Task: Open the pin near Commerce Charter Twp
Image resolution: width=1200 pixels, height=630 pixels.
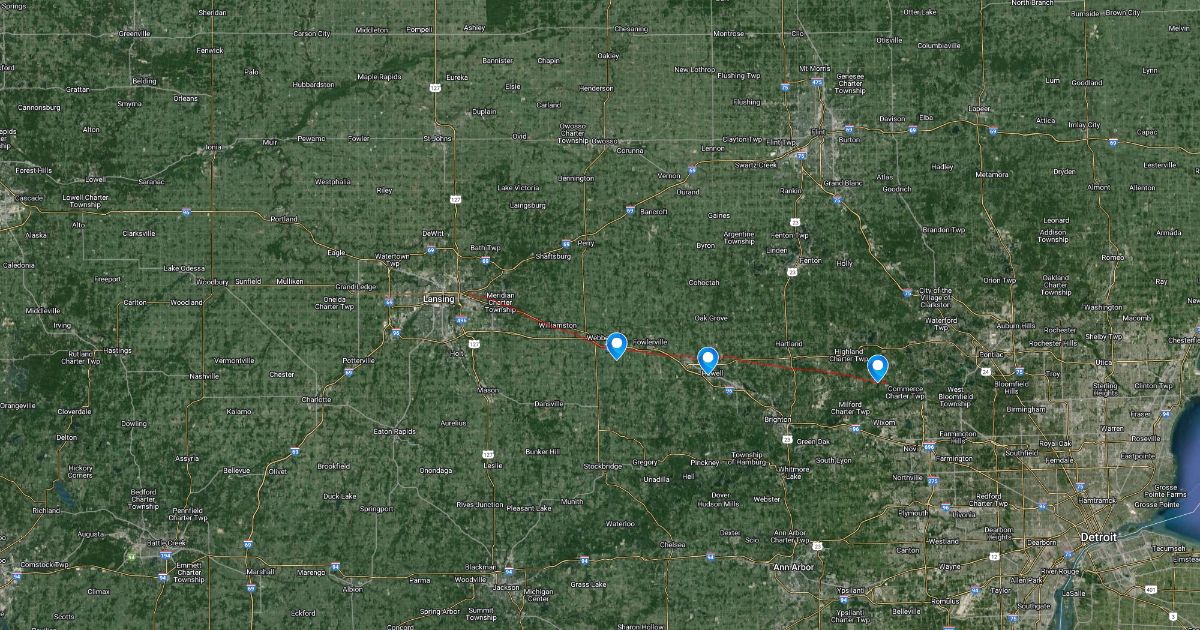Action: 877,367
